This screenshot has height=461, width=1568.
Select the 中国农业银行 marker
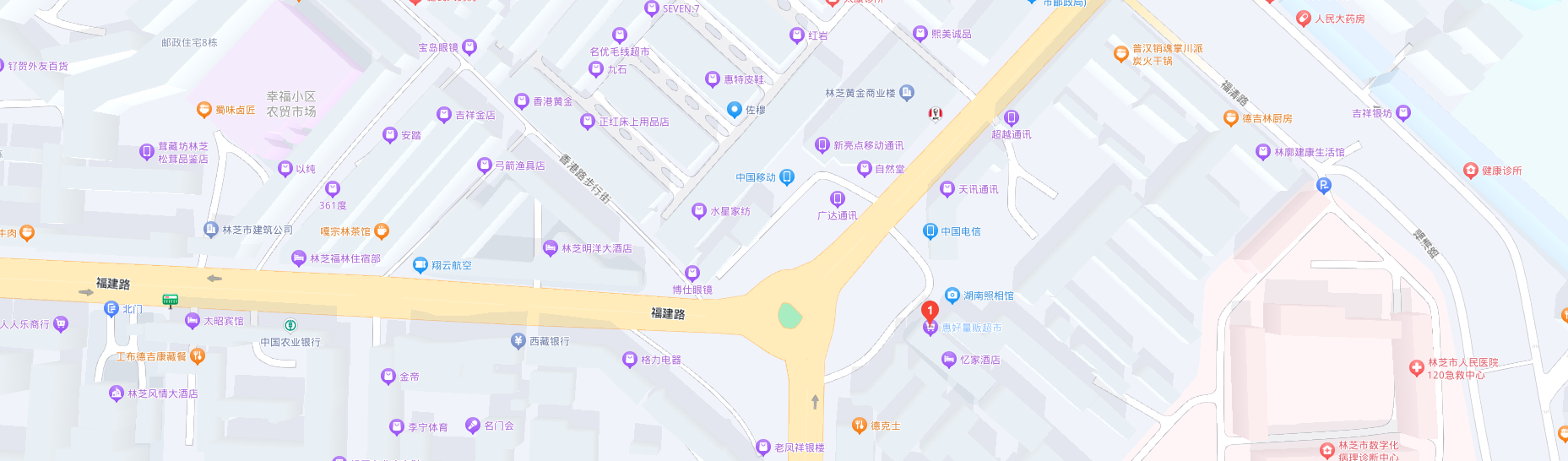tap(290, 325)
